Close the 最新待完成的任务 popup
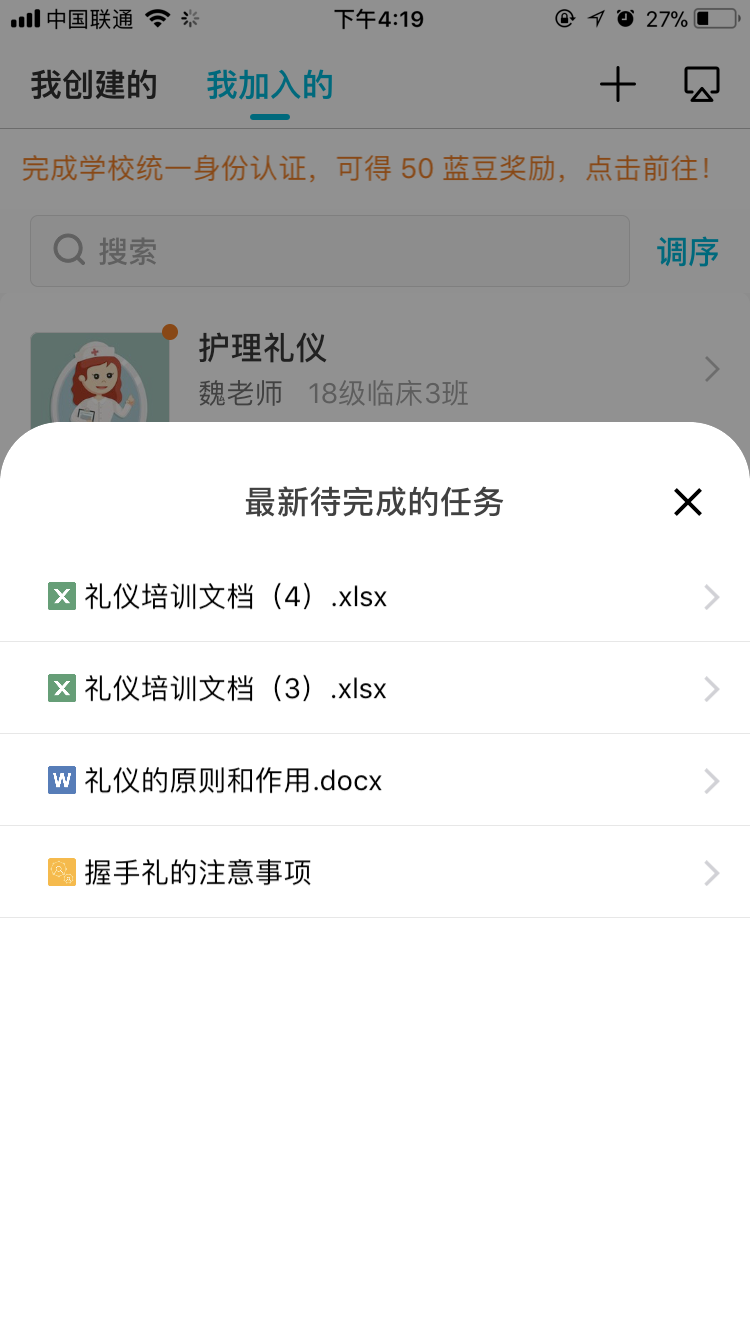Viewport: 750px width, 1334px height. [688, 502]
